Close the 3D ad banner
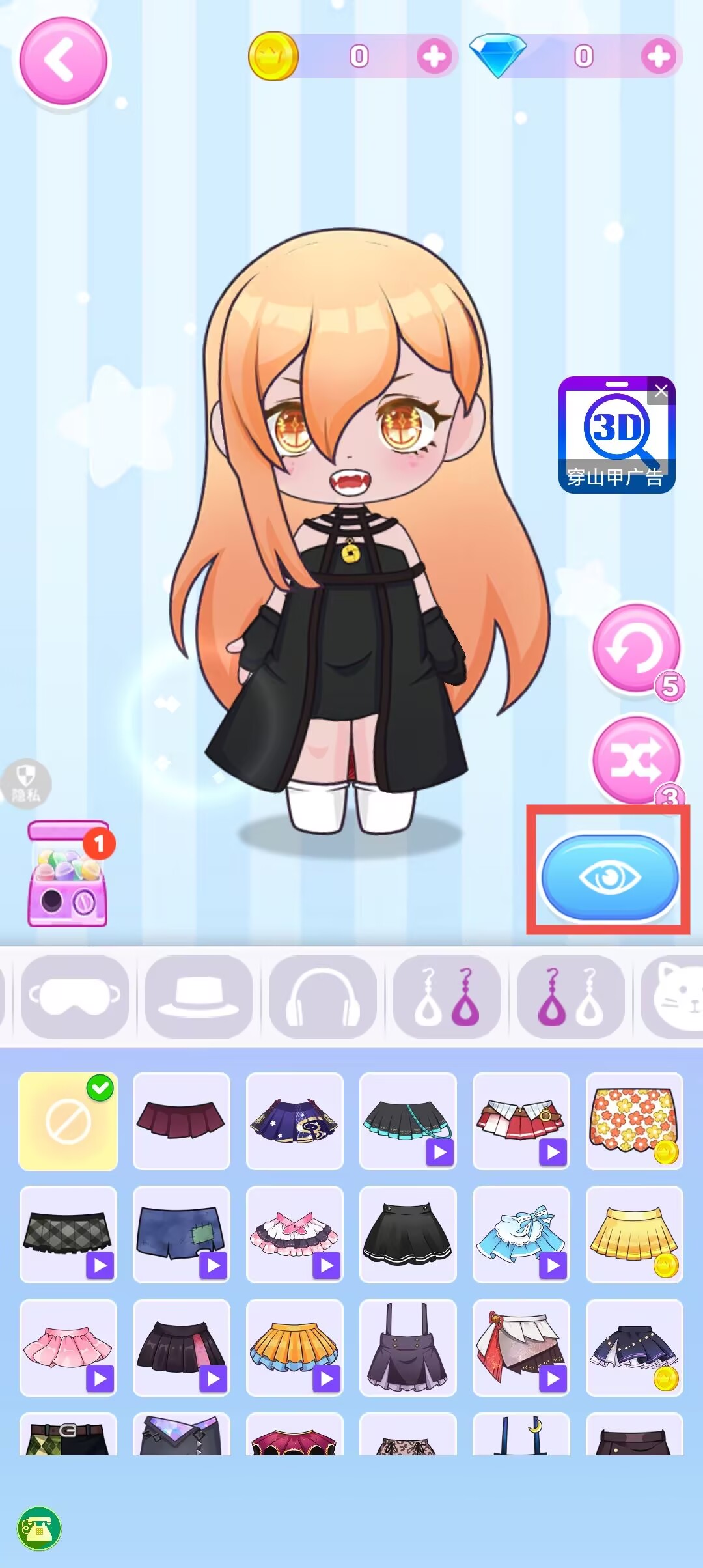The height and width of the screenshot is (1568, 703). (x=661, y=391)
